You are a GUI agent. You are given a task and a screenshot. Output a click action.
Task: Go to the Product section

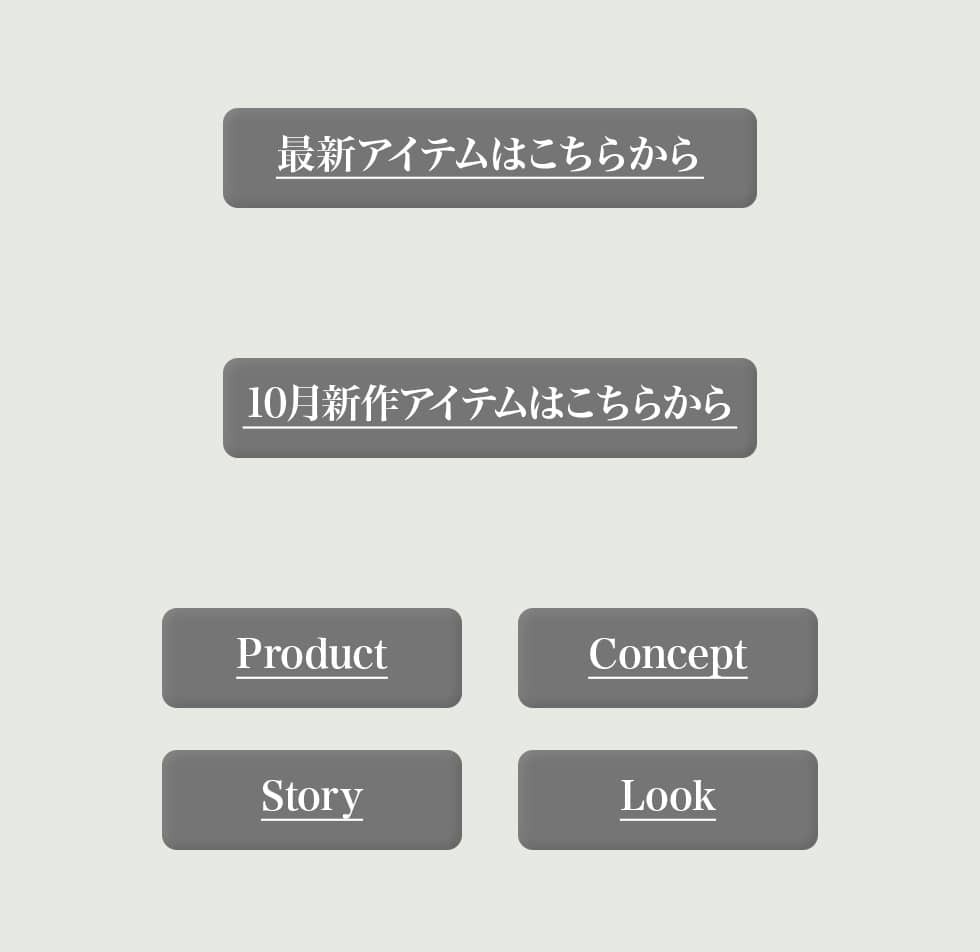311,657
